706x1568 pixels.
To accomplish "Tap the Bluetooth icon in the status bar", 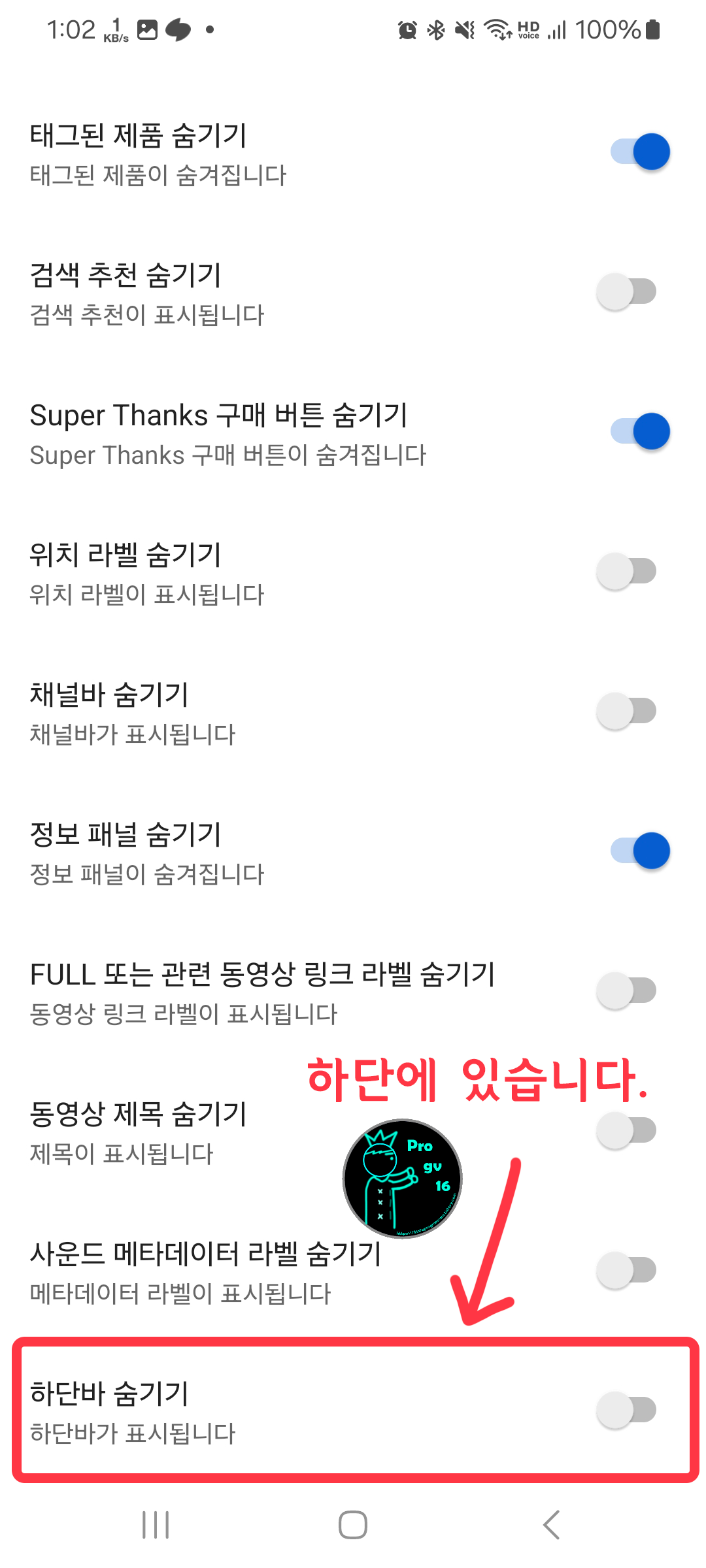I will [x=437, y=29].
